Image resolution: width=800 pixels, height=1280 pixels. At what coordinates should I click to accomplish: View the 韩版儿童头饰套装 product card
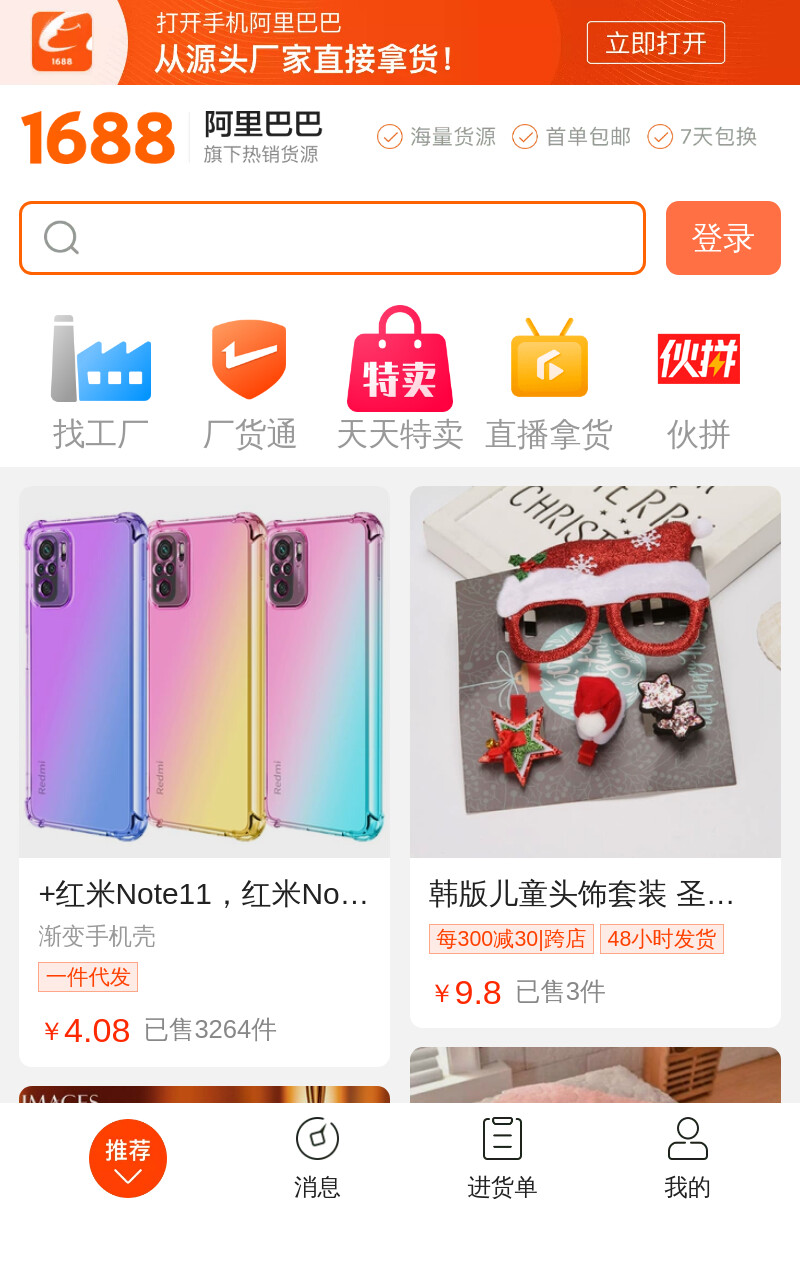pos(595,757)
